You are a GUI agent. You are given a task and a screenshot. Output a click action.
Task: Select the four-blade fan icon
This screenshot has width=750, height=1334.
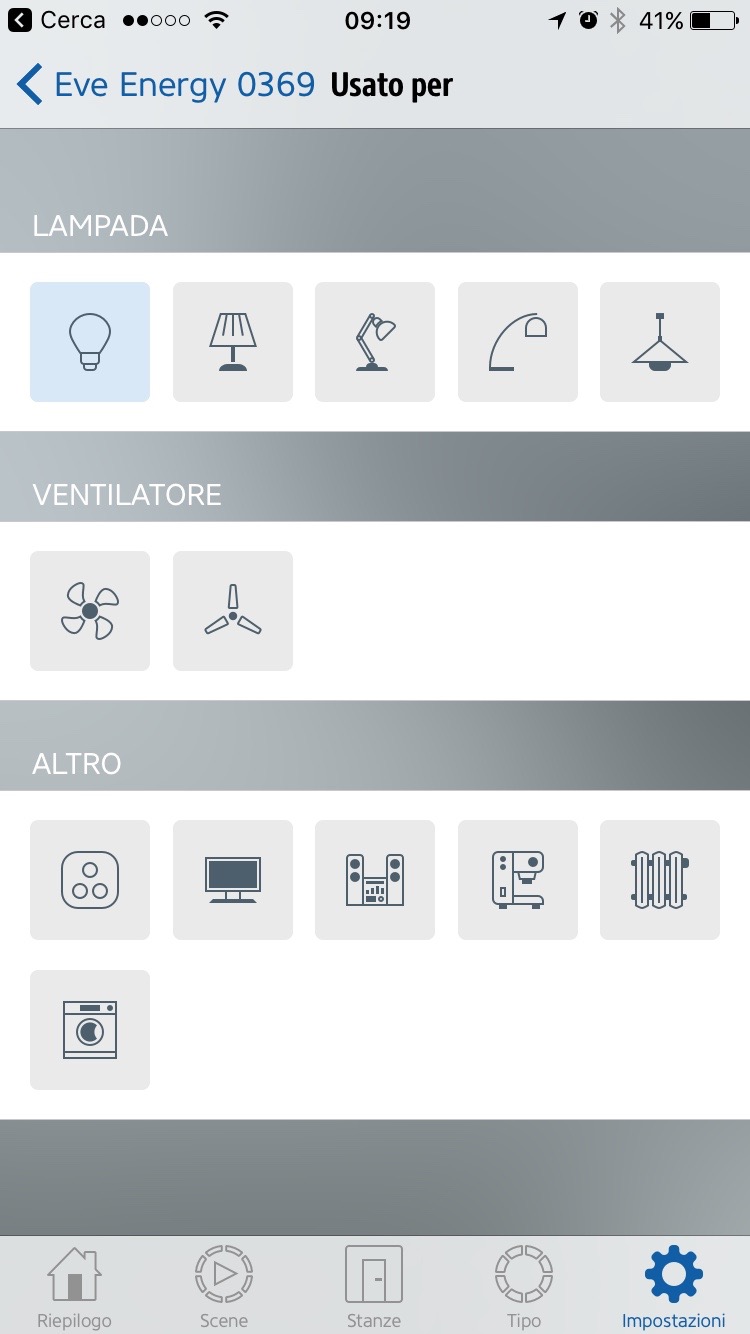click(x=90, y=611)
